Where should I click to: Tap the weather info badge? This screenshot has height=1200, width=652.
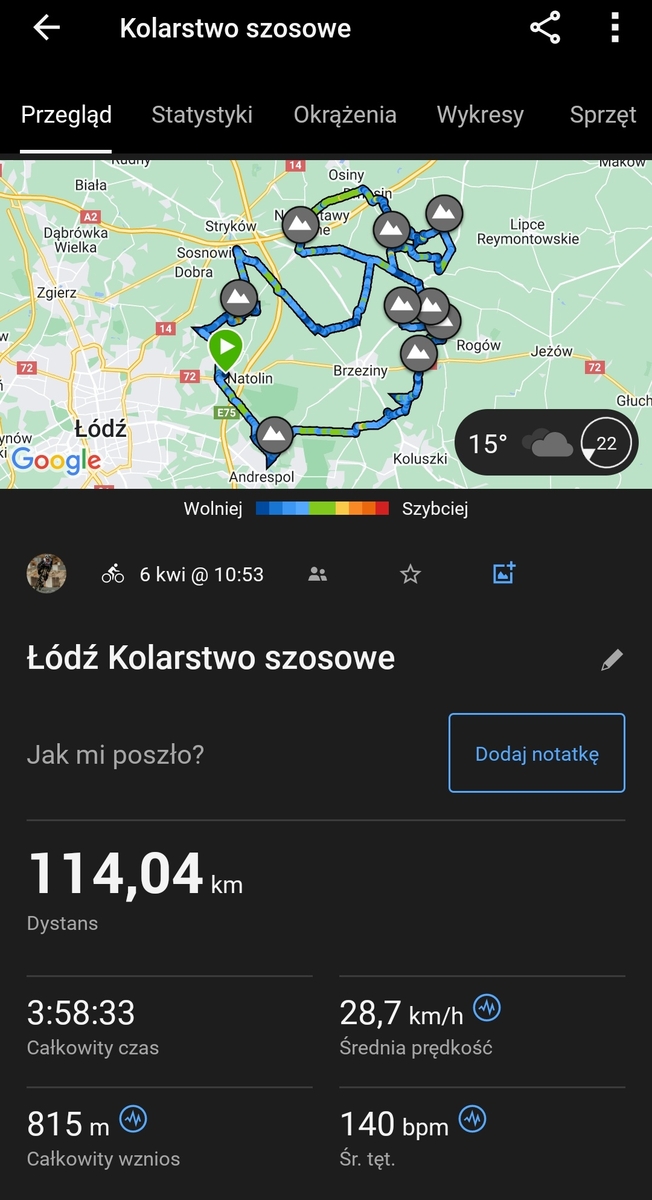coord(546,442)
